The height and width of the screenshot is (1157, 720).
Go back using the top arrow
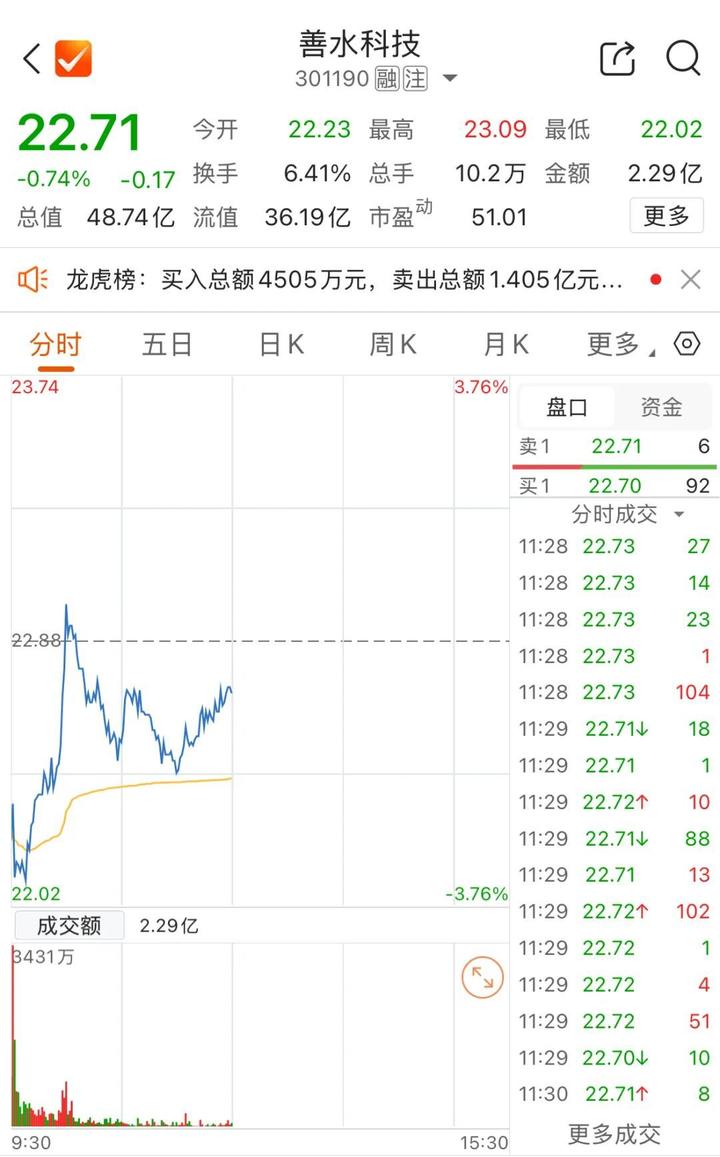pos(32,59)
